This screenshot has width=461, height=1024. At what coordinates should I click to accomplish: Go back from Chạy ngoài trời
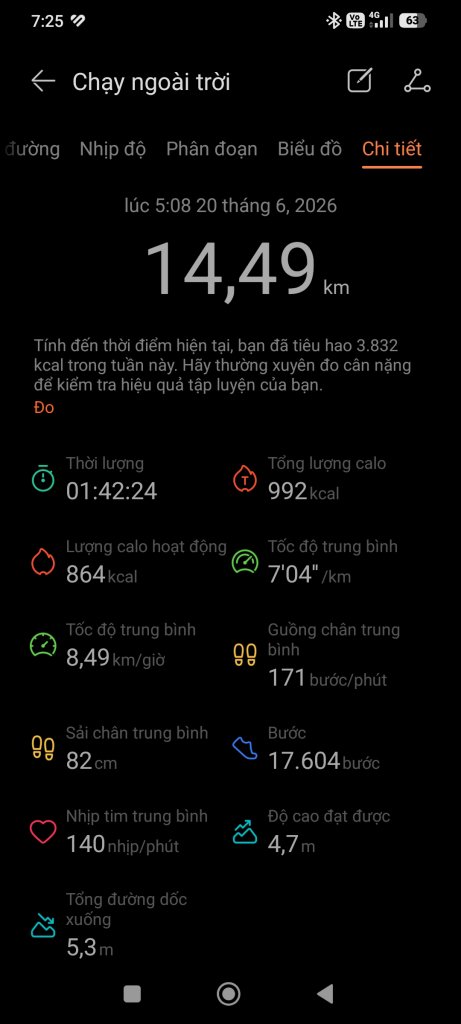[43, 82]
